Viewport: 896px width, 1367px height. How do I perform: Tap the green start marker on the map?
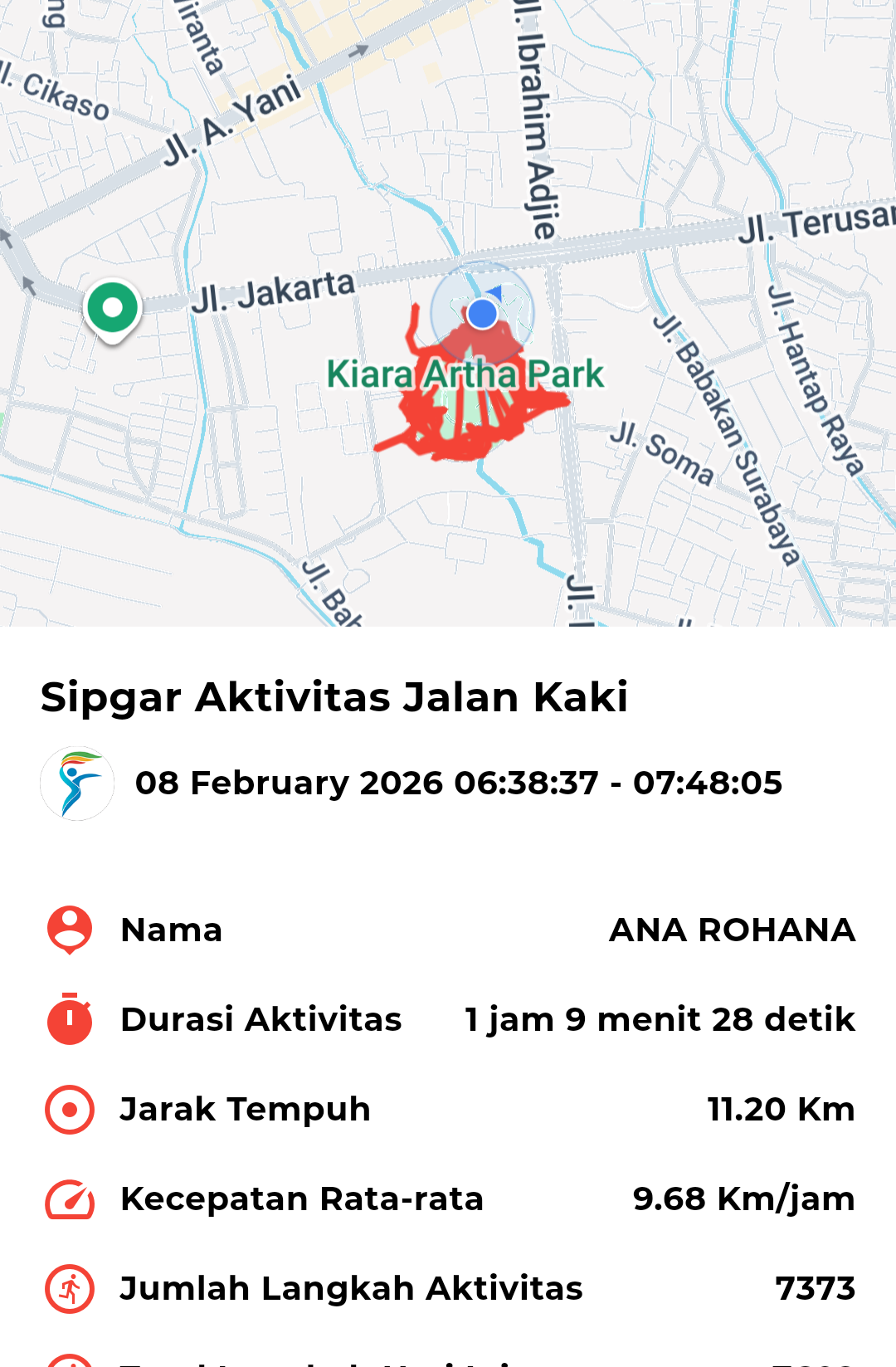pos(113,310)
